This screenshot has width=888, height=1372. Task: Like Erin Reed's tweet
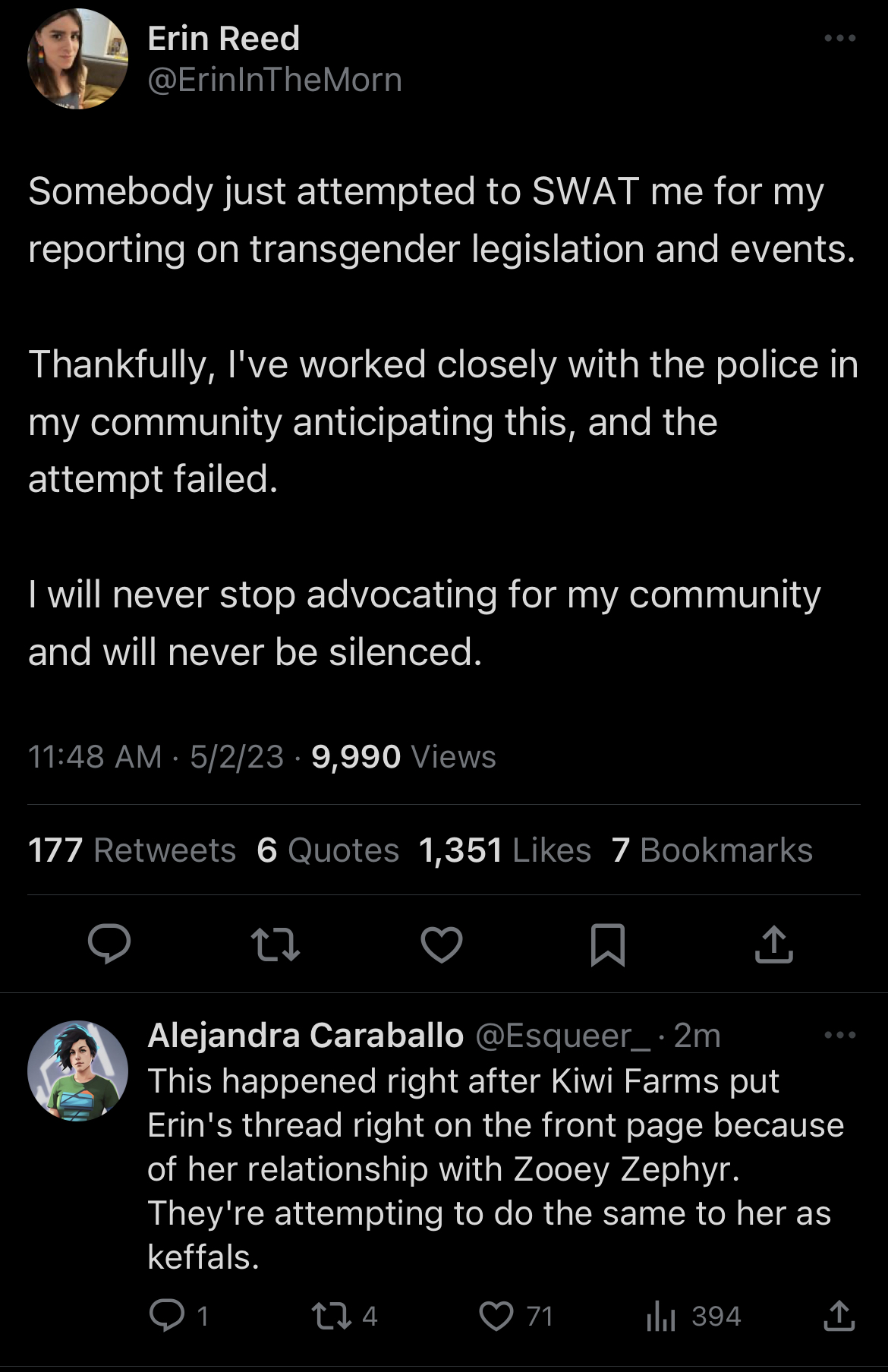(441, 945)
